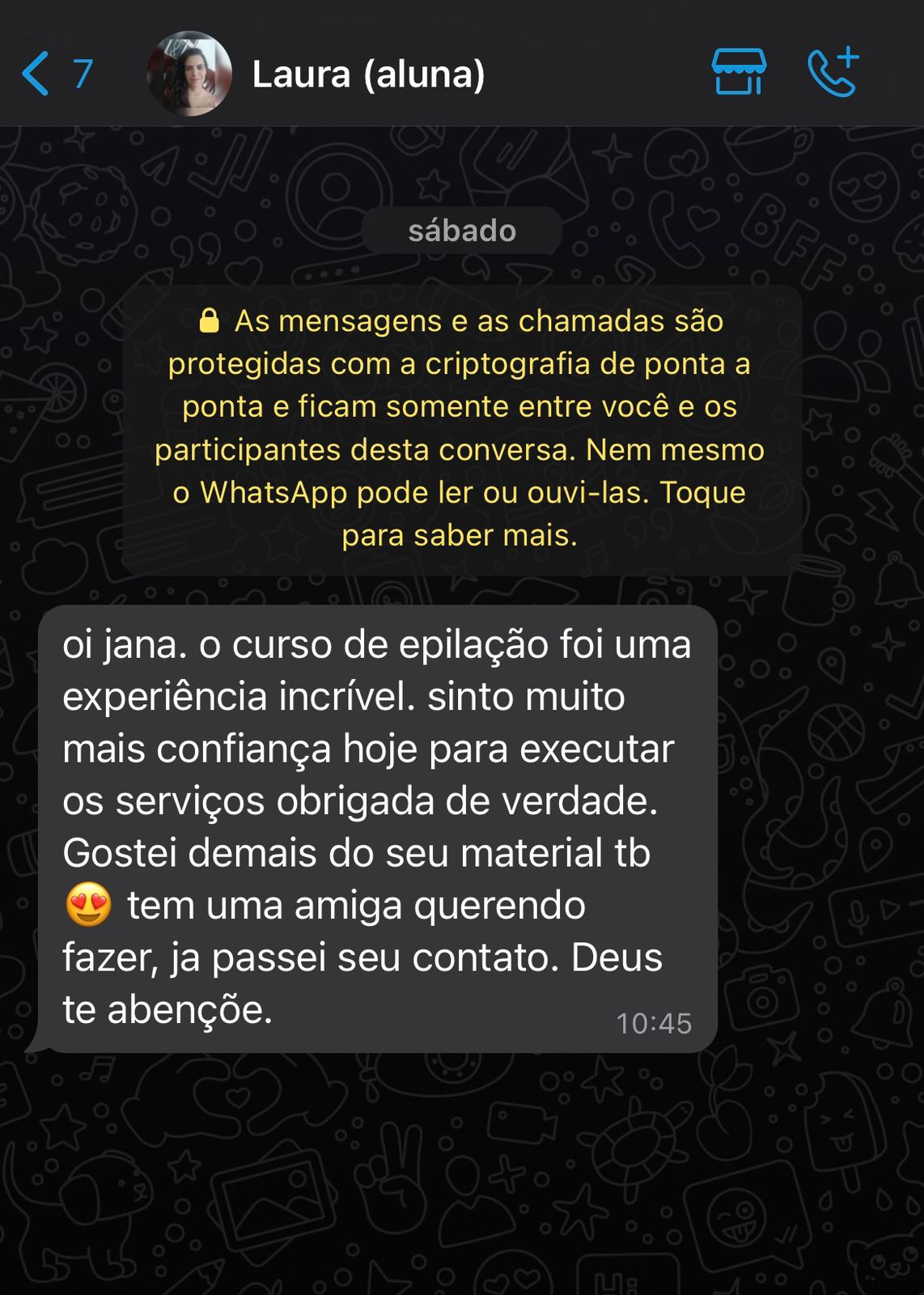
Task: Tap the encryption notice to learn more
Action: (x=460, y=428)
